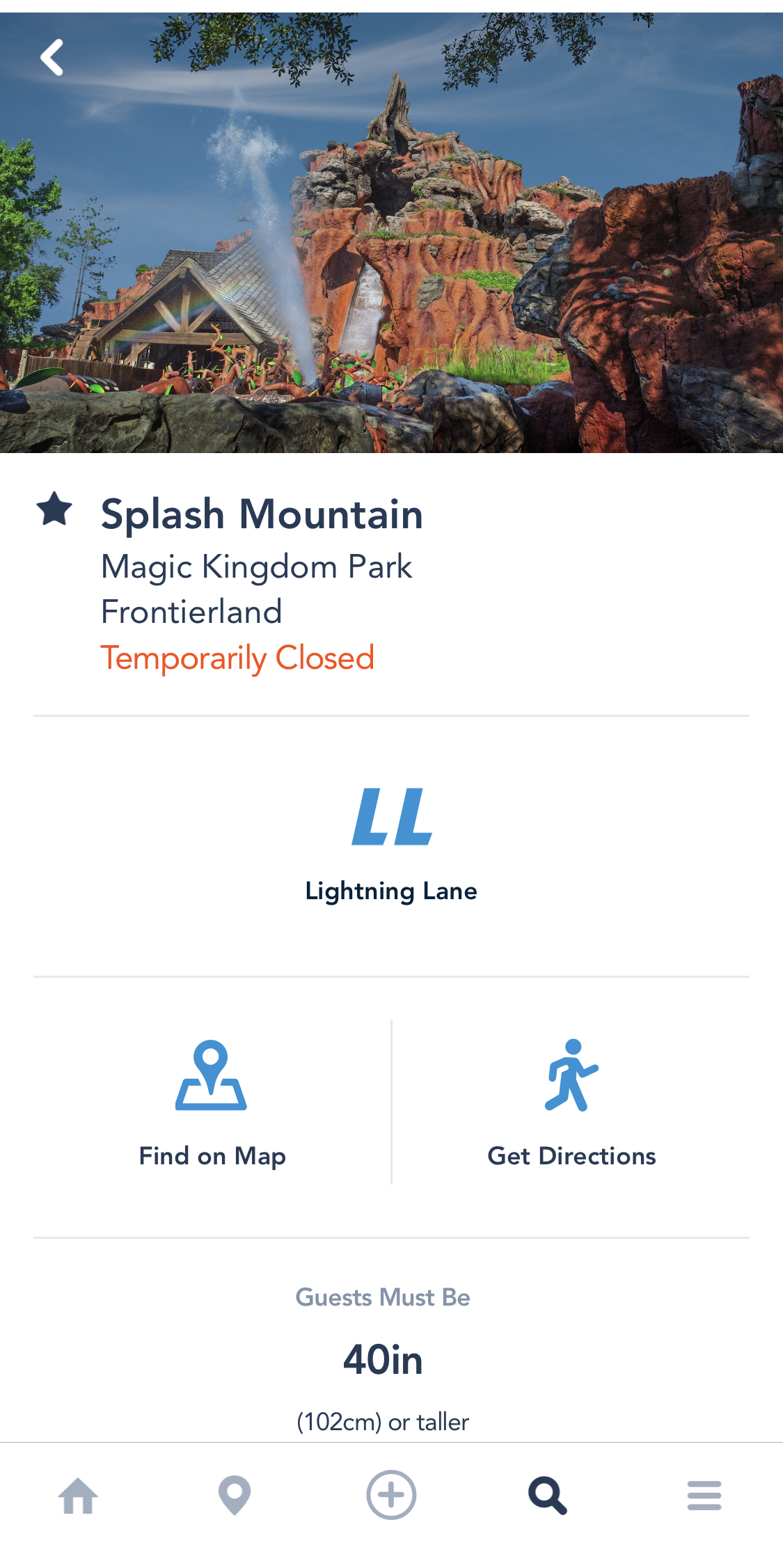Switch to the Home tab

pyautogui.click(x=78, y=1495)
